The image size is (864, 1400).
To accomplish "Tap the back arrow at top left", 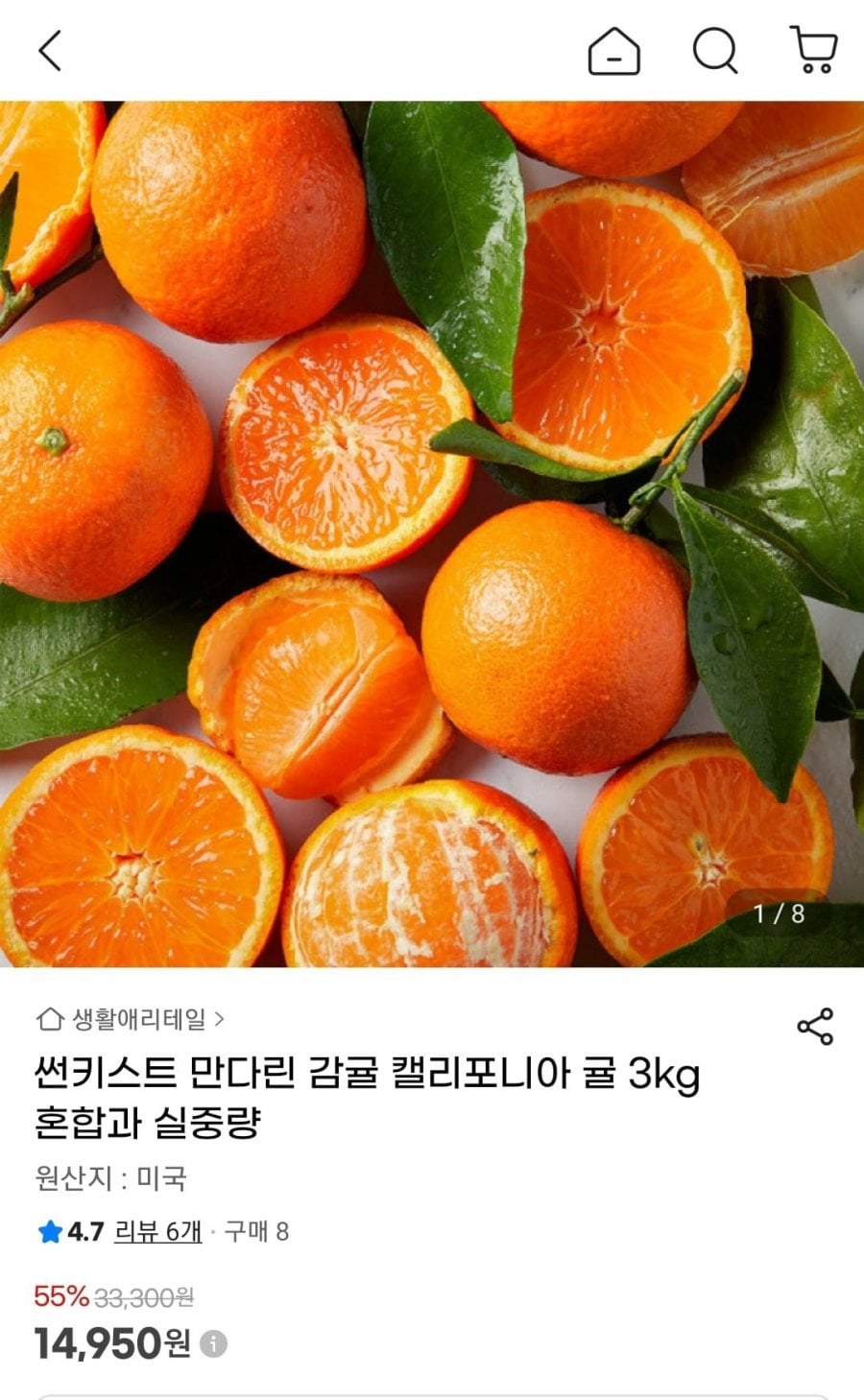I will 50,55.
